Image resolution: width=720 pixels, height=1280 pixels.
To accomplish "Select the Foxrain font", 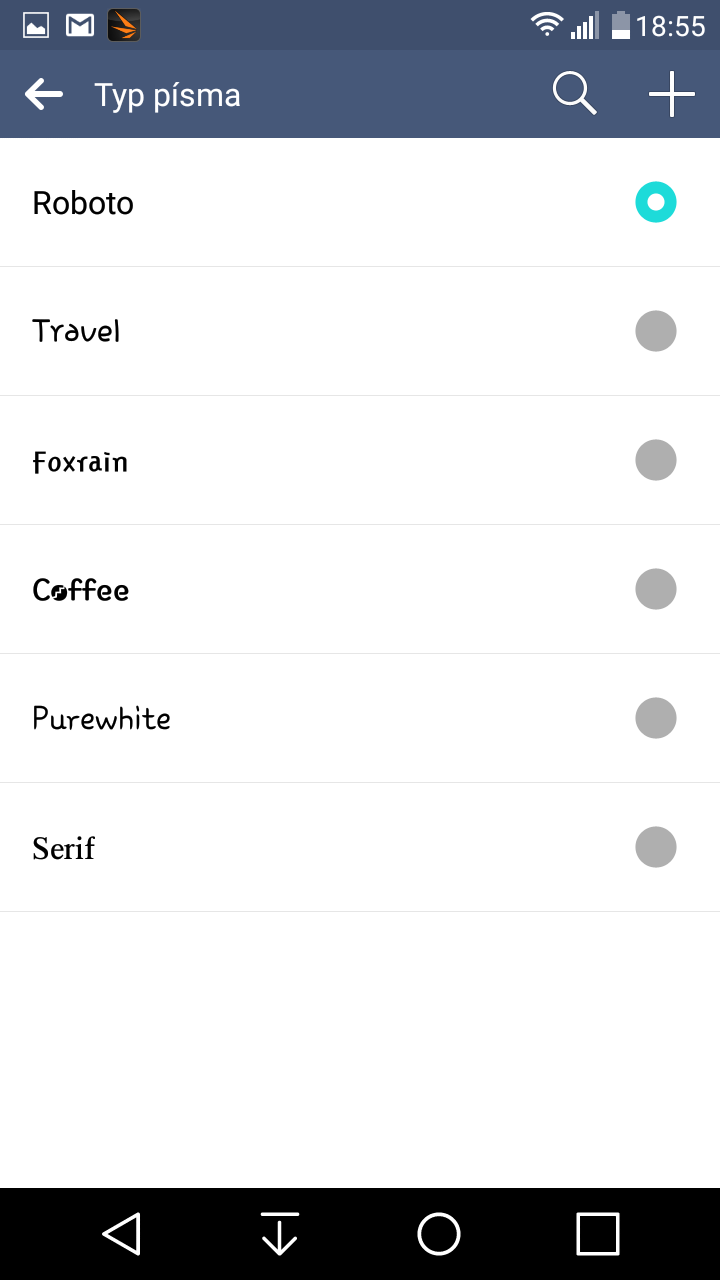I will [x=360, y=461].
